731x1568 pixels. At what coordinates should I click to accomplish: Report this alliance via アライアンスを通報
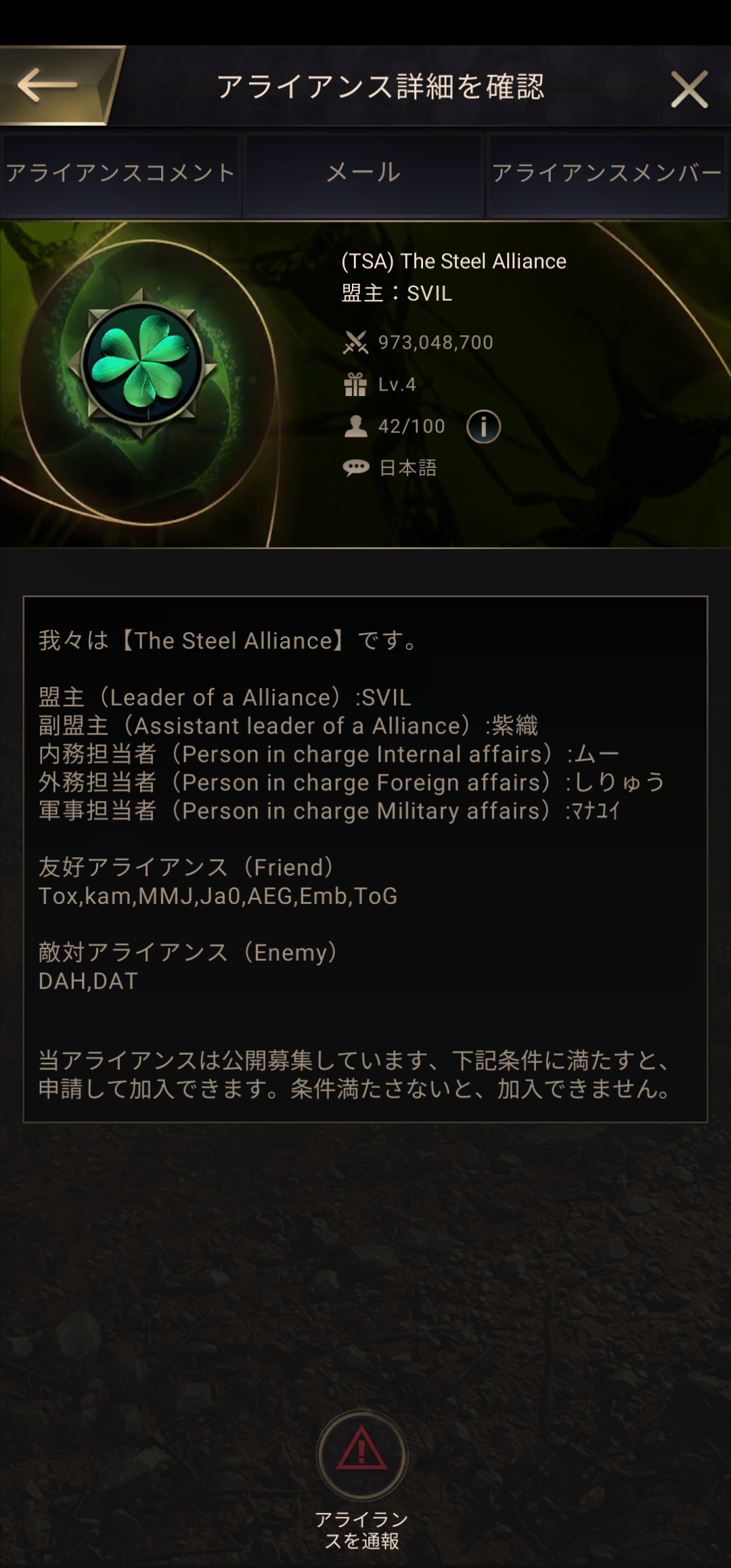pyautogui.click(x=362, y=1456)
